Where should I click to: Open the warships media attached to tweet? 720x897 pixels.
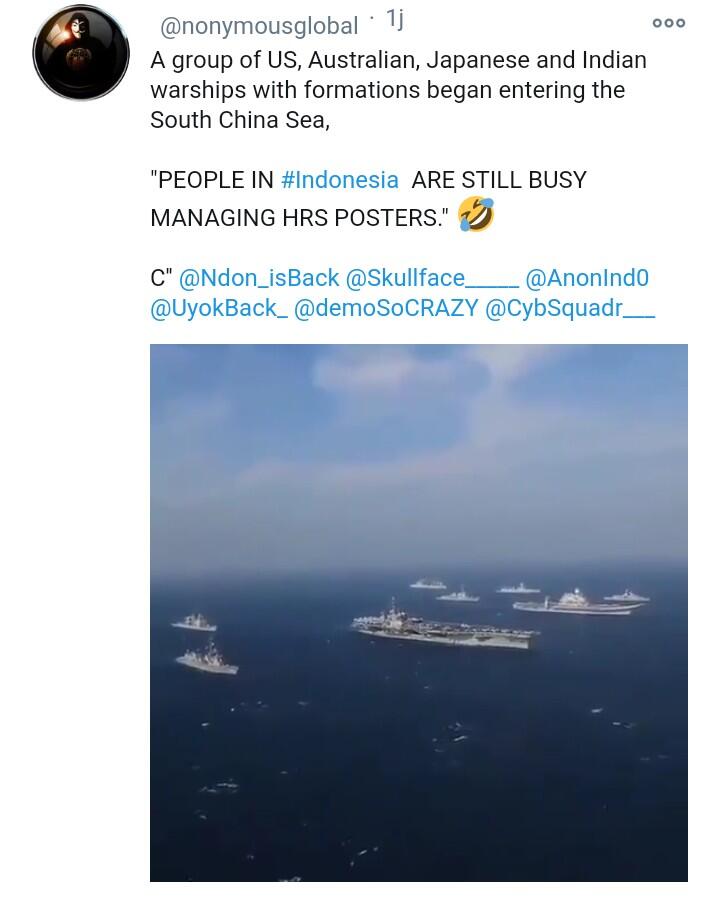pos(418,612)
